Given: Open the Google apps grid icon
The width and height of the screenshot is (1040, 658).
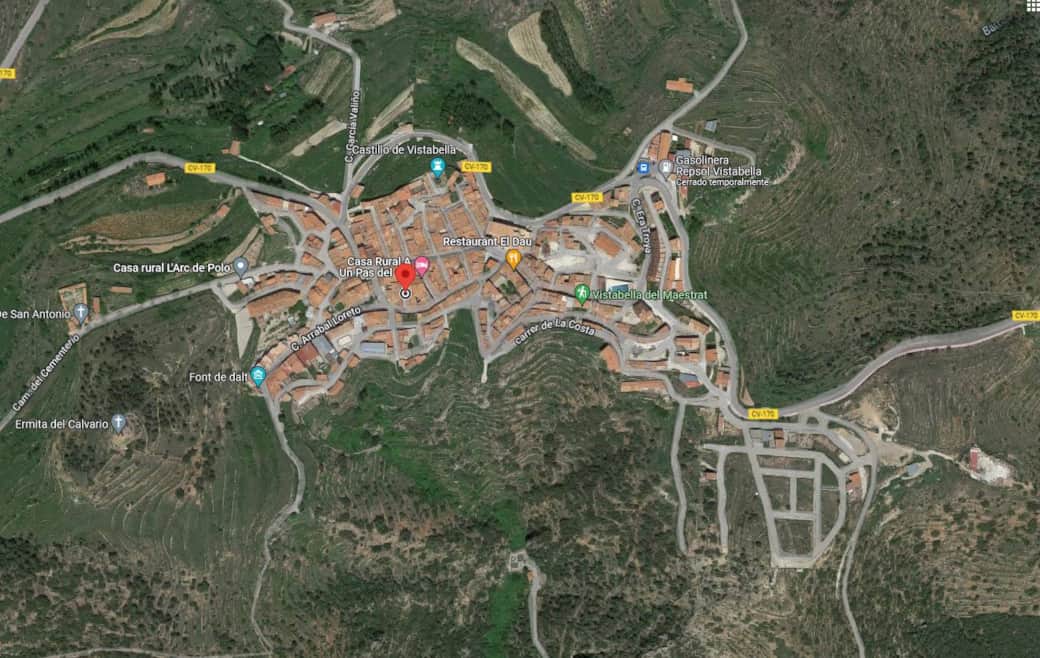Looking at the screenshot, I should [x=1033, y=5].
